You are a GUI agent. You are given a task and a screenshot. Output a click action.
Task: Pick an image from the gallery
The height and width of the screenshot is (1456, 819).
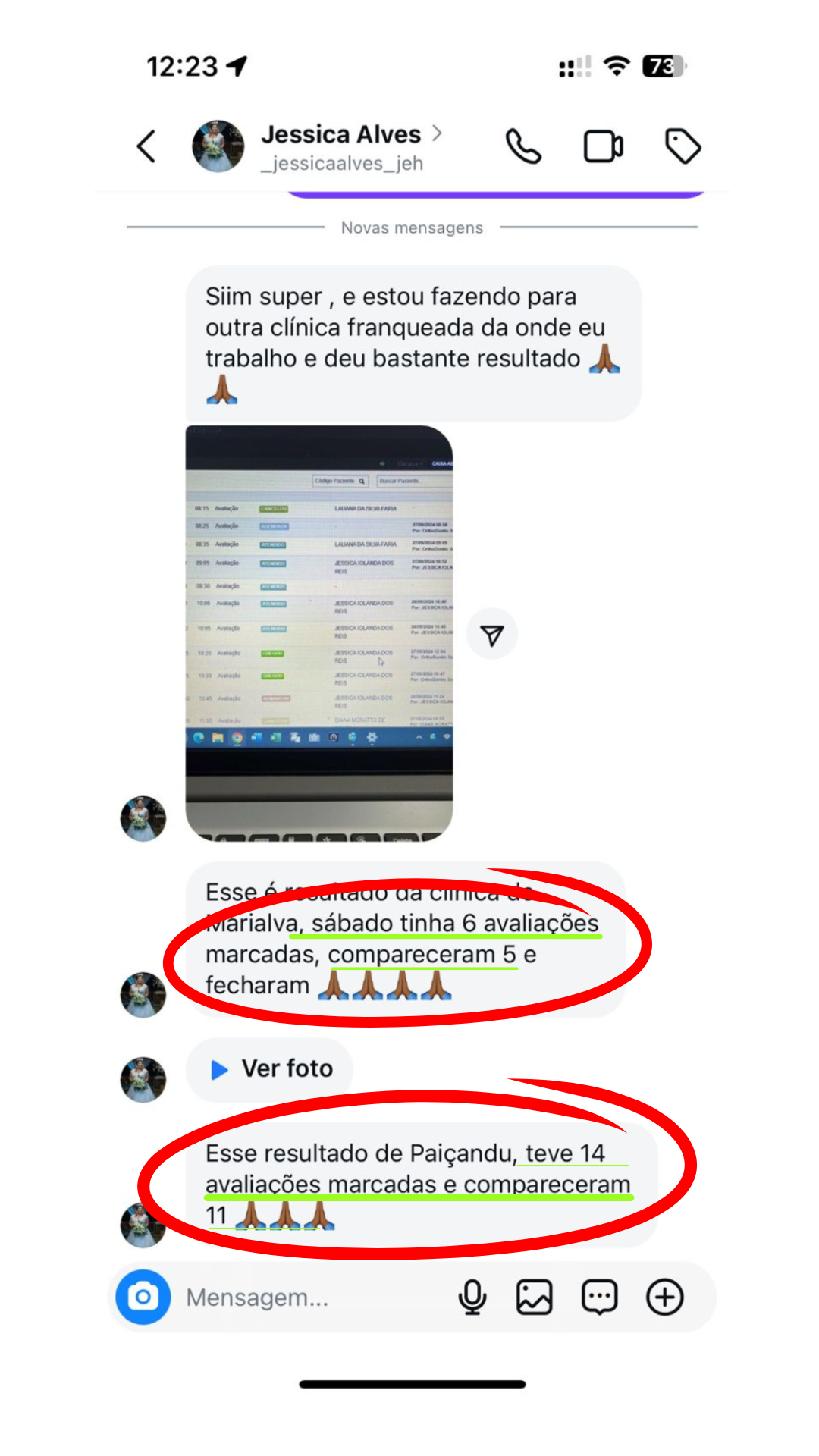point(535,1297)
